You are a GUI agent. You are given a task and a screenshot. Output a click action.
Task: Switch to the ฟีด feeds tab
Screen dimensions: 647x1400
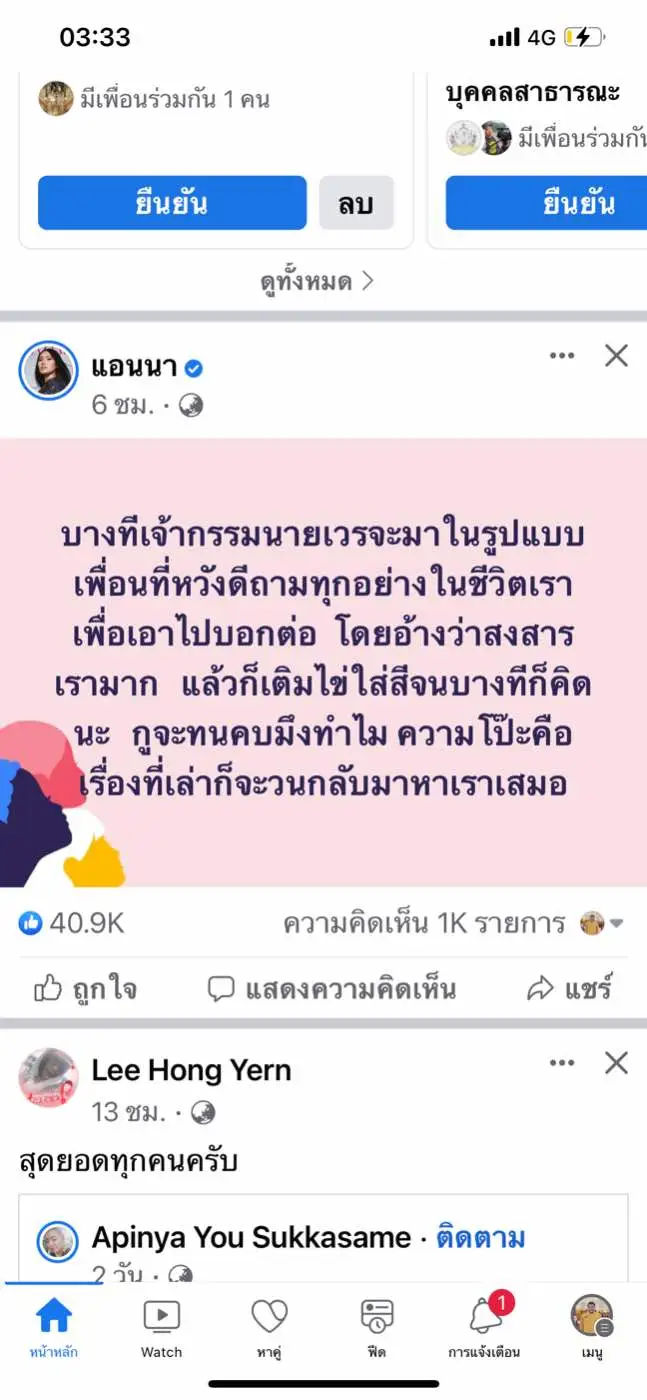click(x=377, y=1328)
